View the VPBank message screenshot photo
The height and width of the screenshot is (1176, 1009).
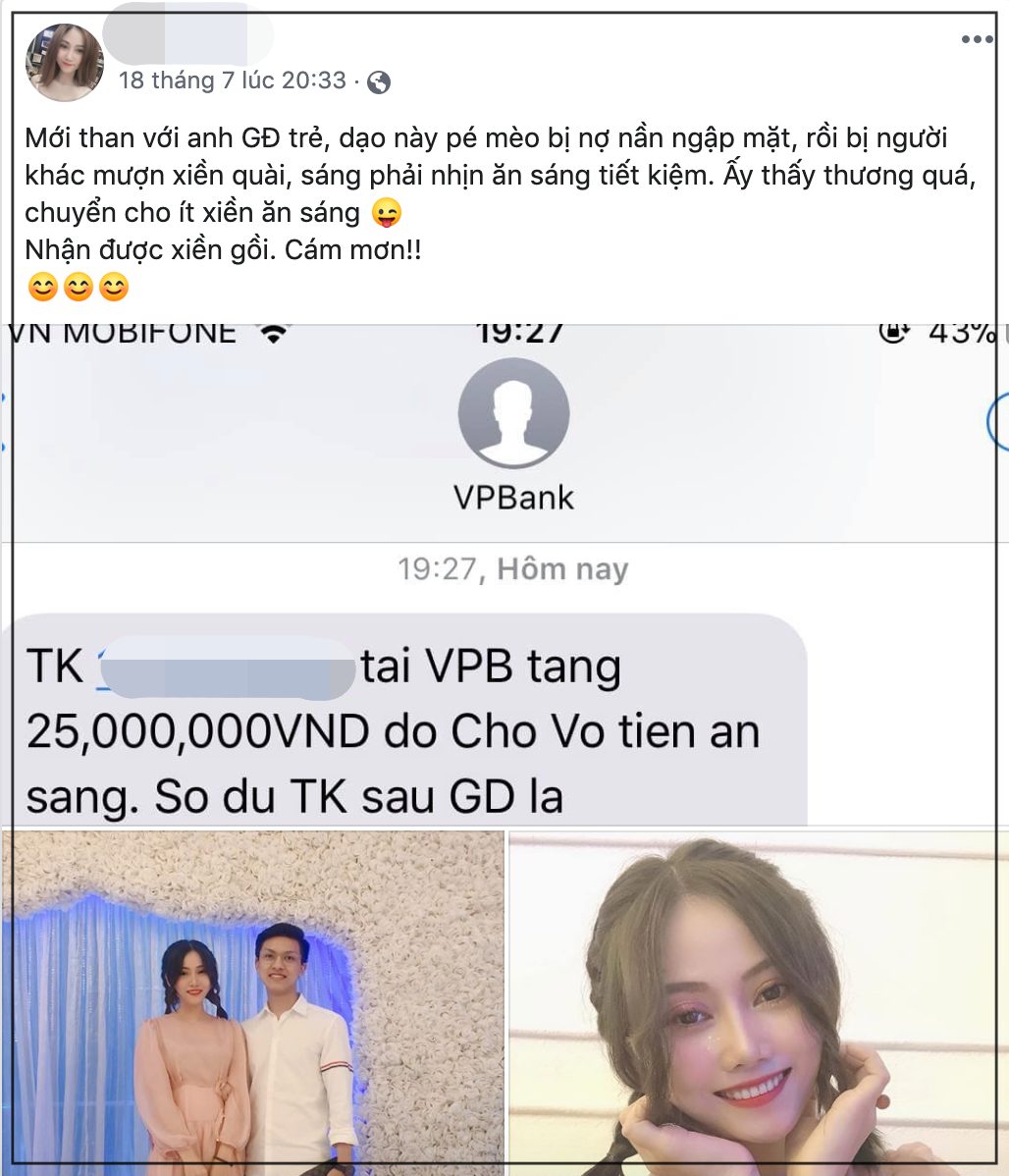[504, 574]
